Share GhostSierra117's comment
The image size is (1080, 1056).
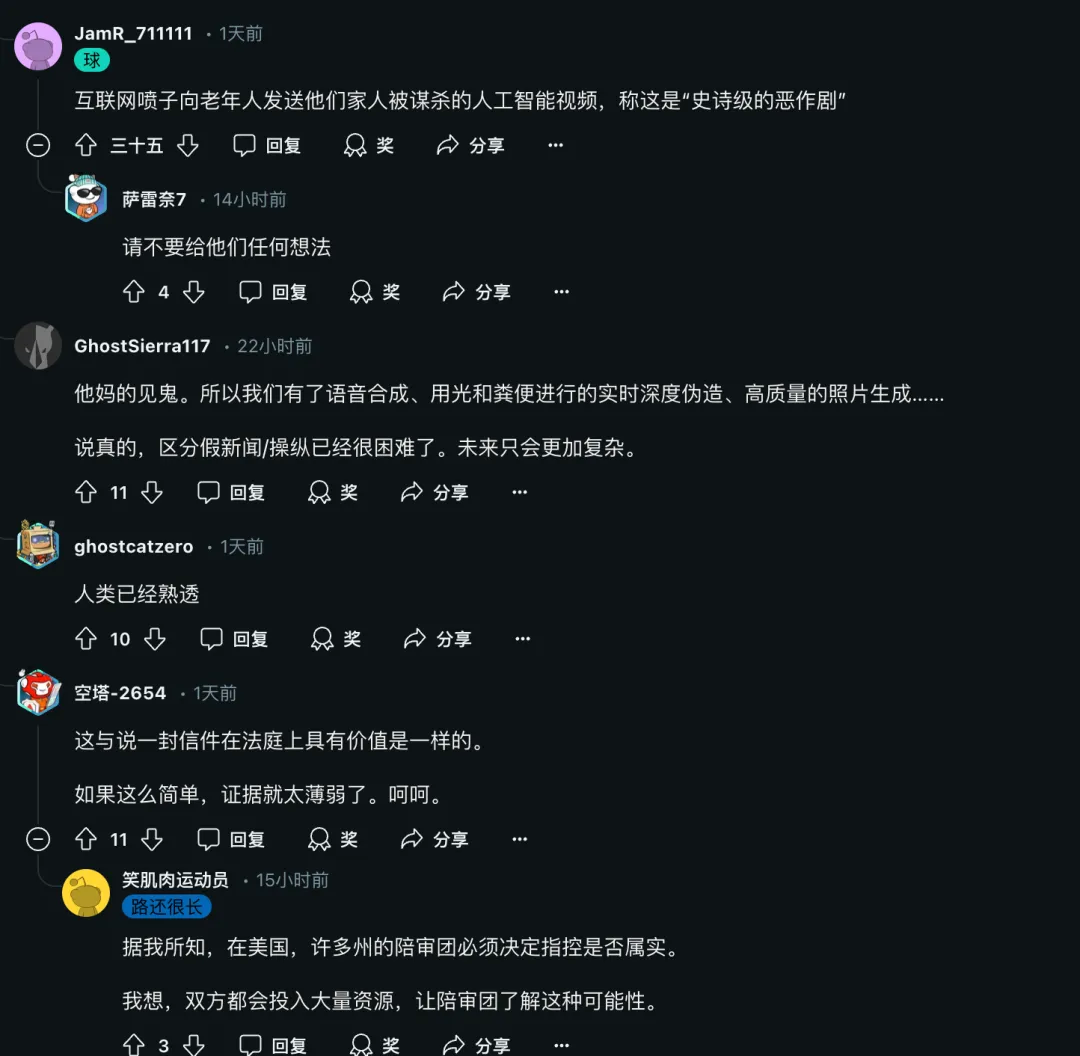pos(435,492)
